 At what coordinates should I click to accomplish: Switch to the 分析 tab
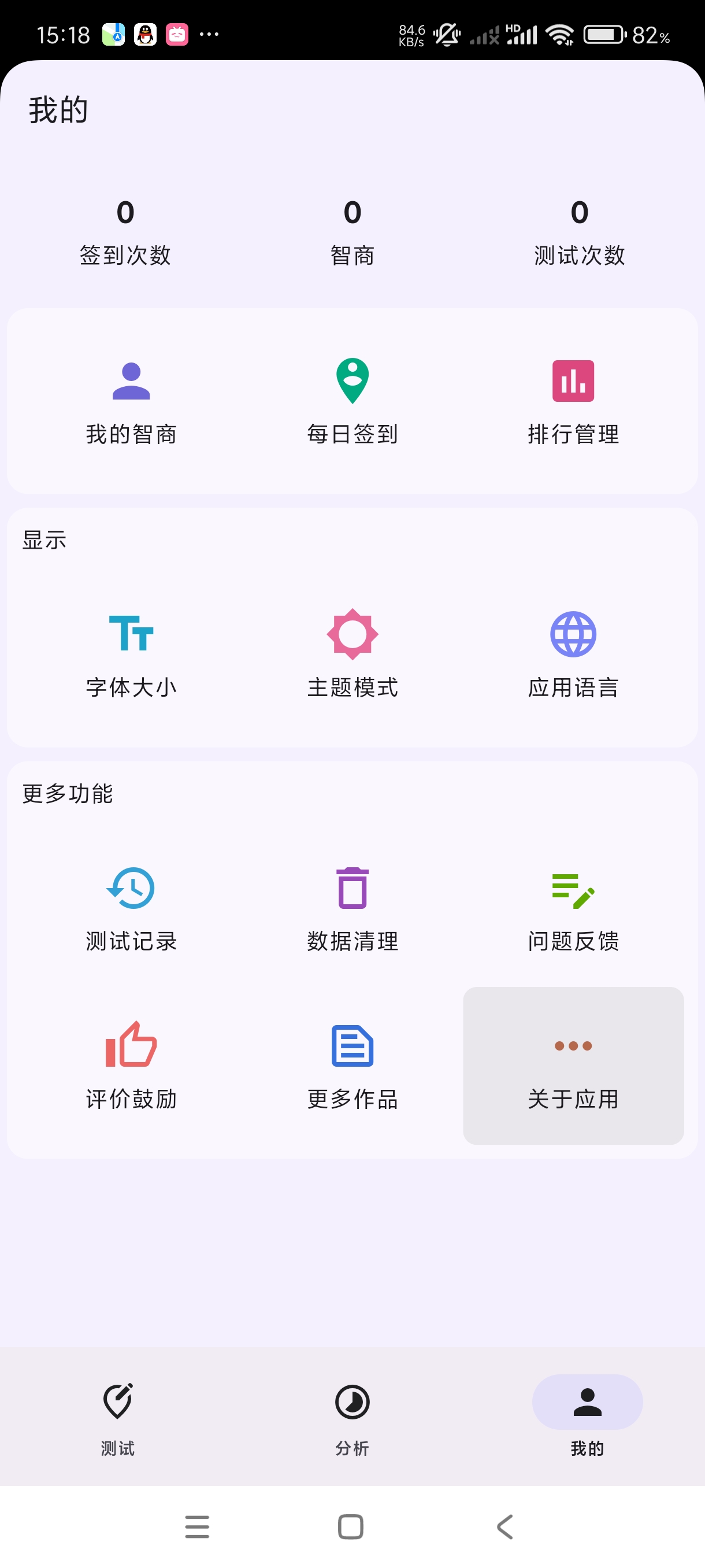pyautogui.click(x=352, y=1416)
